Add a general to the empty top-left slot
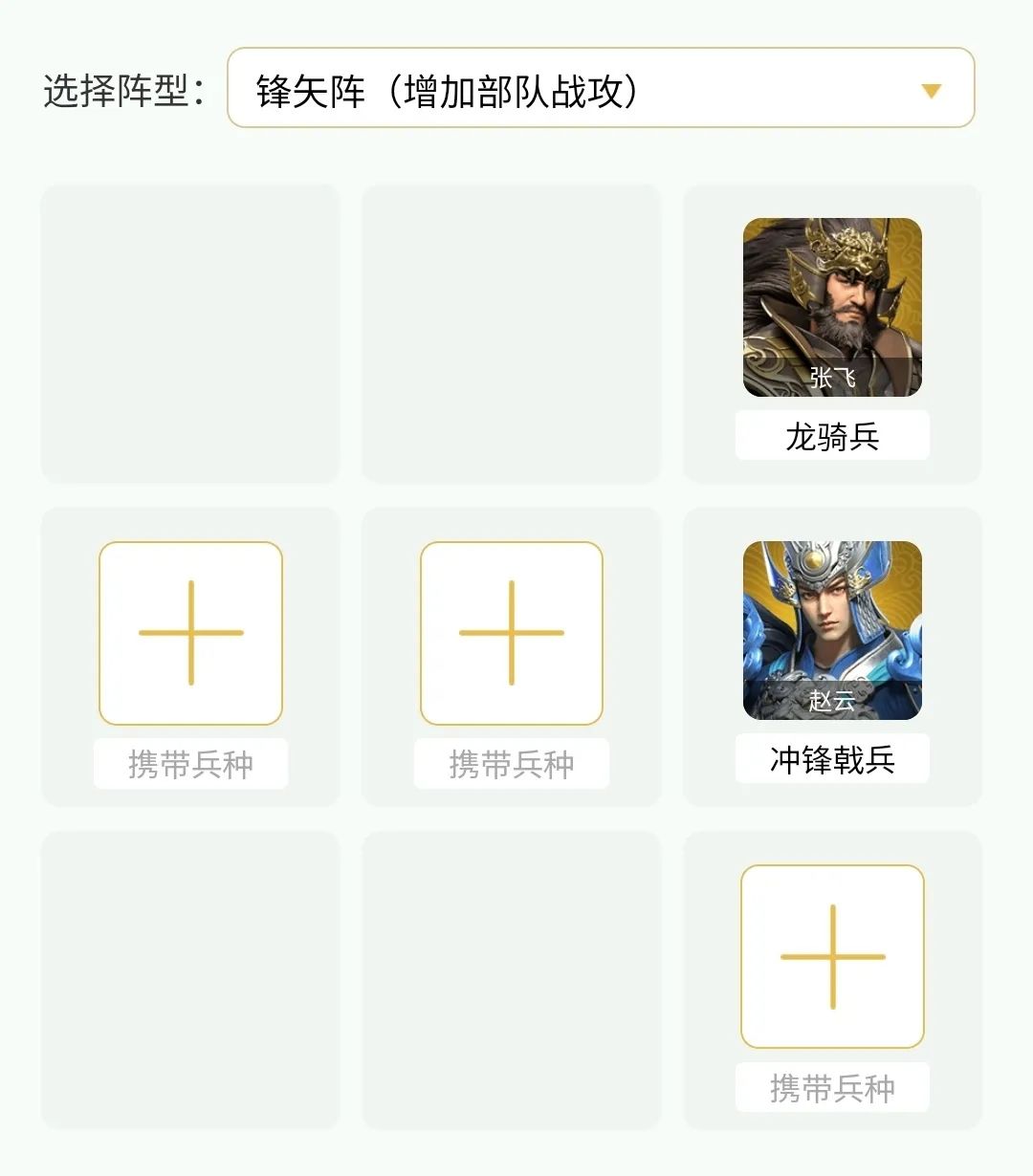 pos(189,333)
